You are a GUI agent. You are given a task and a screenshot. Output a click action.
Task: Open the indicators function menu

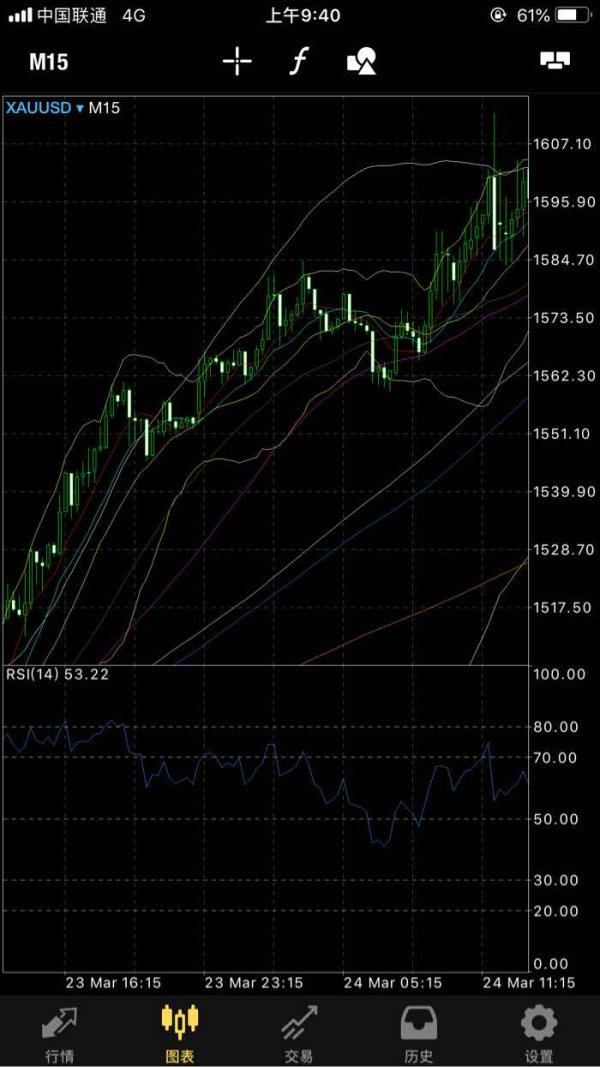pos(298,62)
